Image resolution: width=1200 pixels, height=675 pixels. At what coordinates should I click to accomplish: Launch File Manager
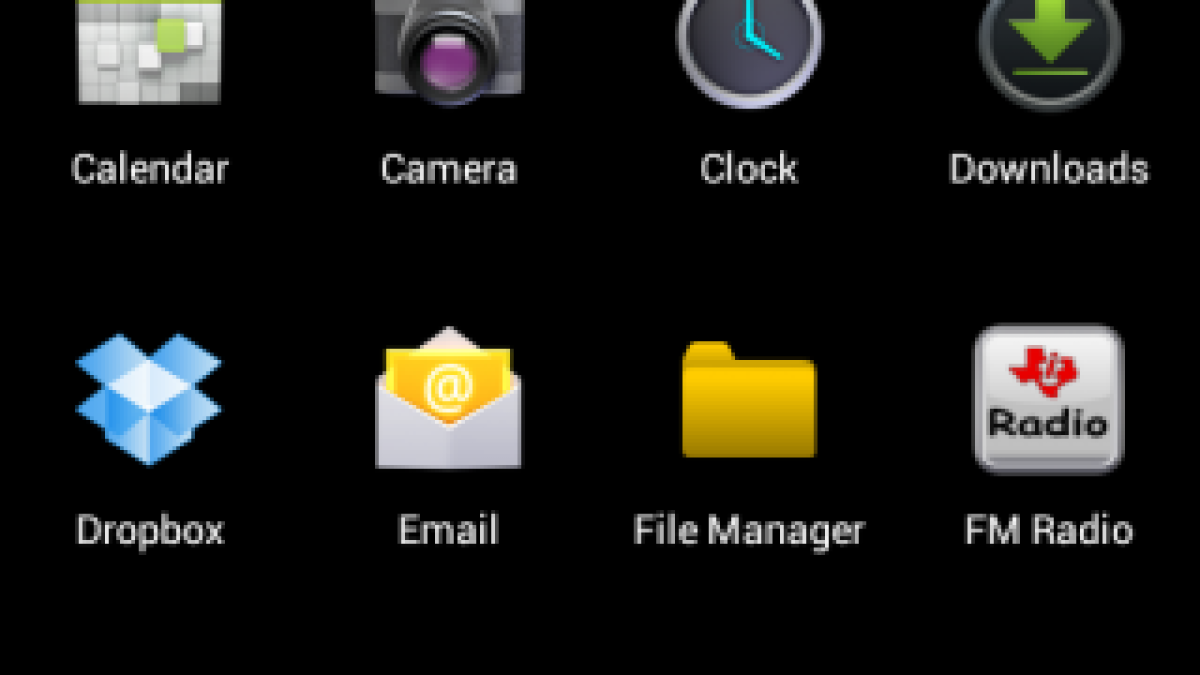pyautogui.click(x=749, y=399)
